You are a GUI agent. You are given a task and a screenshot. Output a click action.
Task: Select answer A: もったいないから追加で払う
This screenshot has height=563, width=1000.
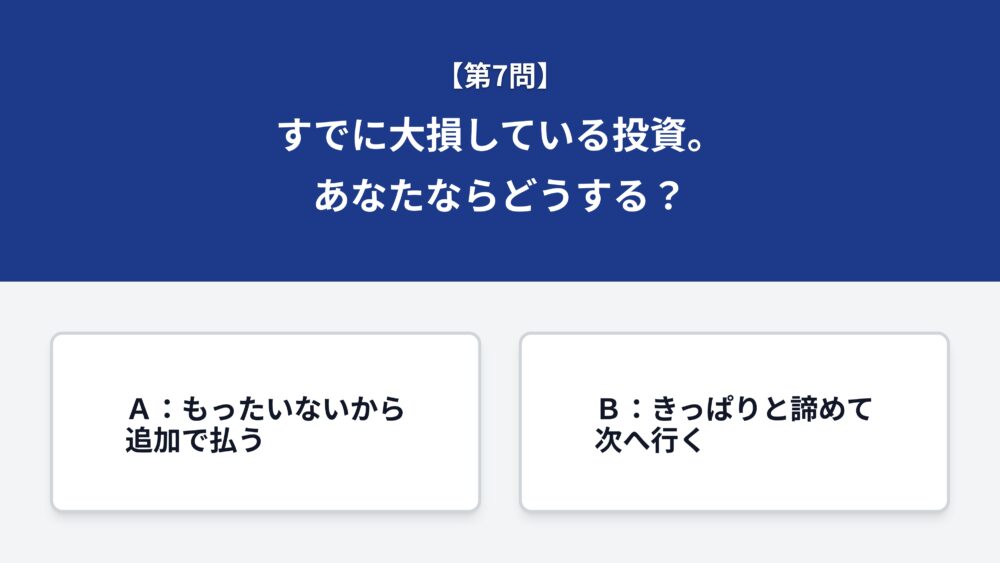(265, 423)
